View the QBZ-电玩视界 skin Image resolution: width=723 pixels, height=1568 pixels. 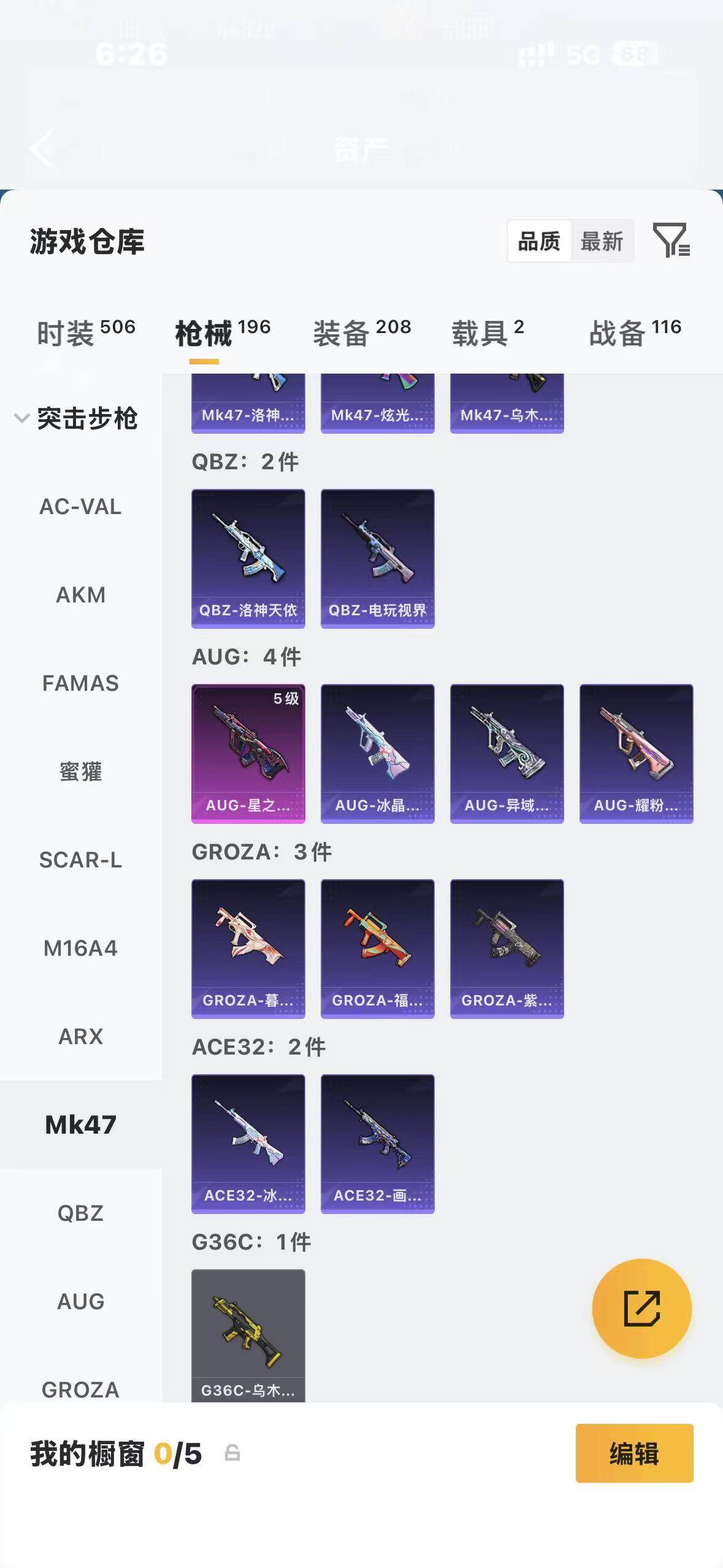pyautogui.click(x=378, y=558)
